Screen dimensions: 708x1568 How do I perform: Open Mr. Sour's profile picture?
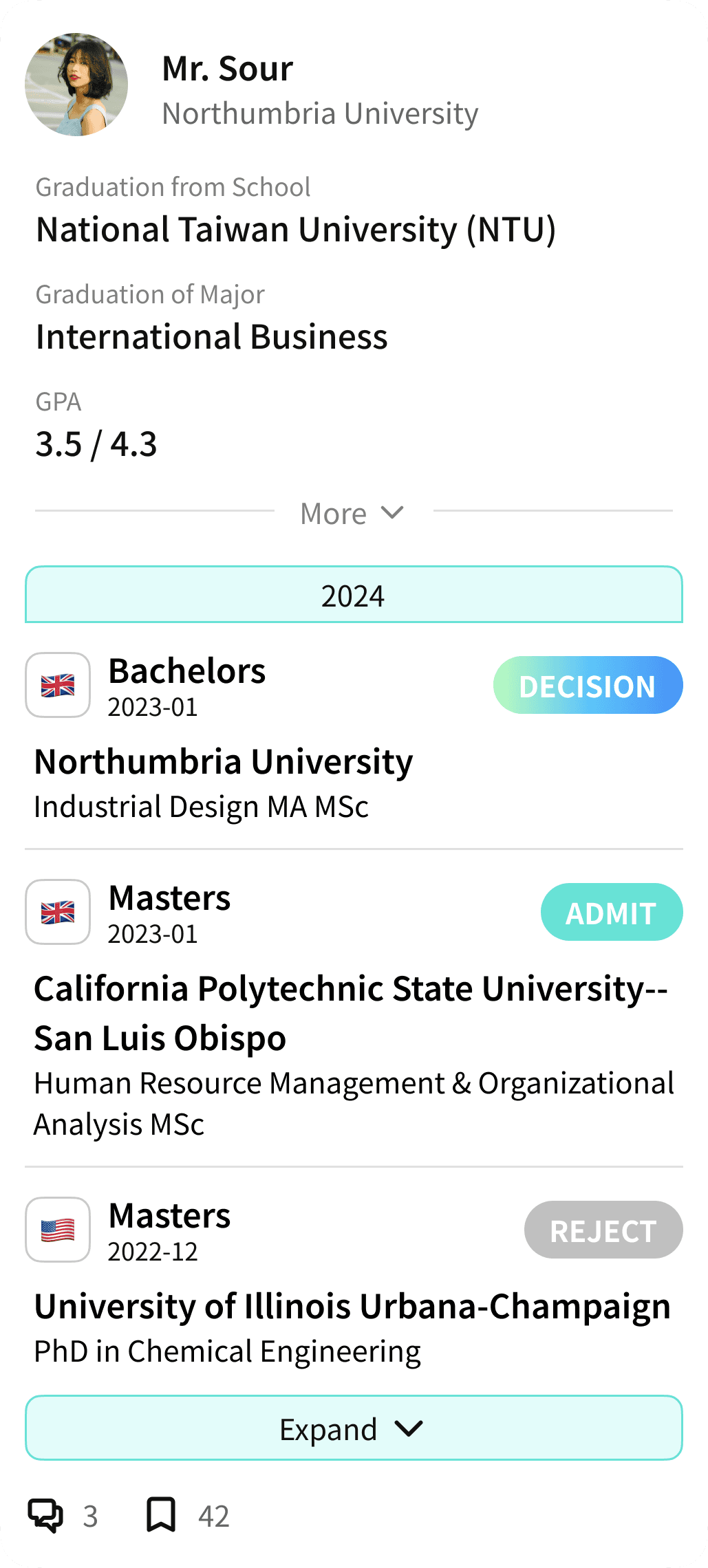[76, 85]
